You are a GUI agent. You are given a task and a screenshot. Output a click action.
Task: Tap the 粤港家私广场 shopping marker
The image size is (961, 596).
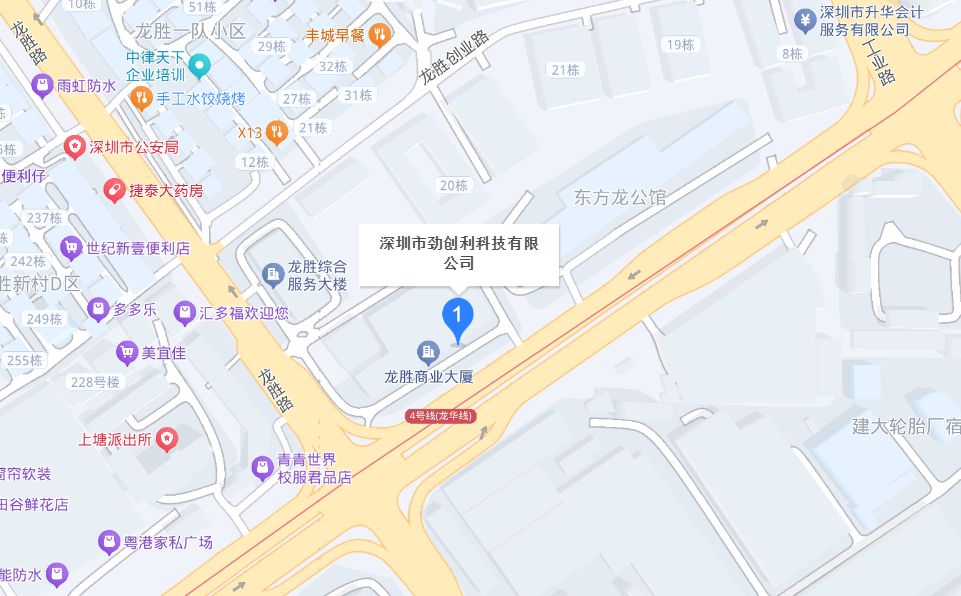[109, 542]
